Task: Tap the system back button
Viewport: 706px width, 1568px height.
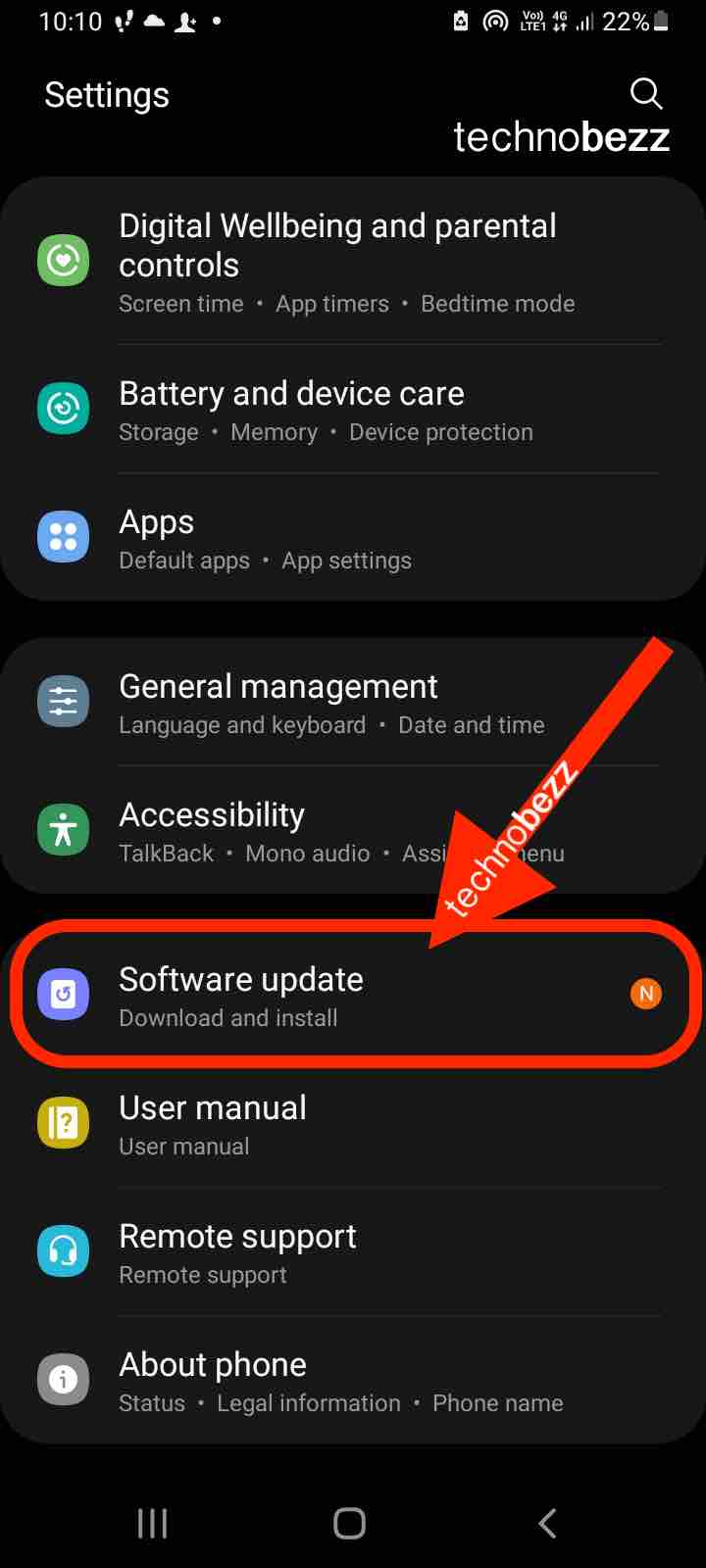Action: (x=548, y=1523)
